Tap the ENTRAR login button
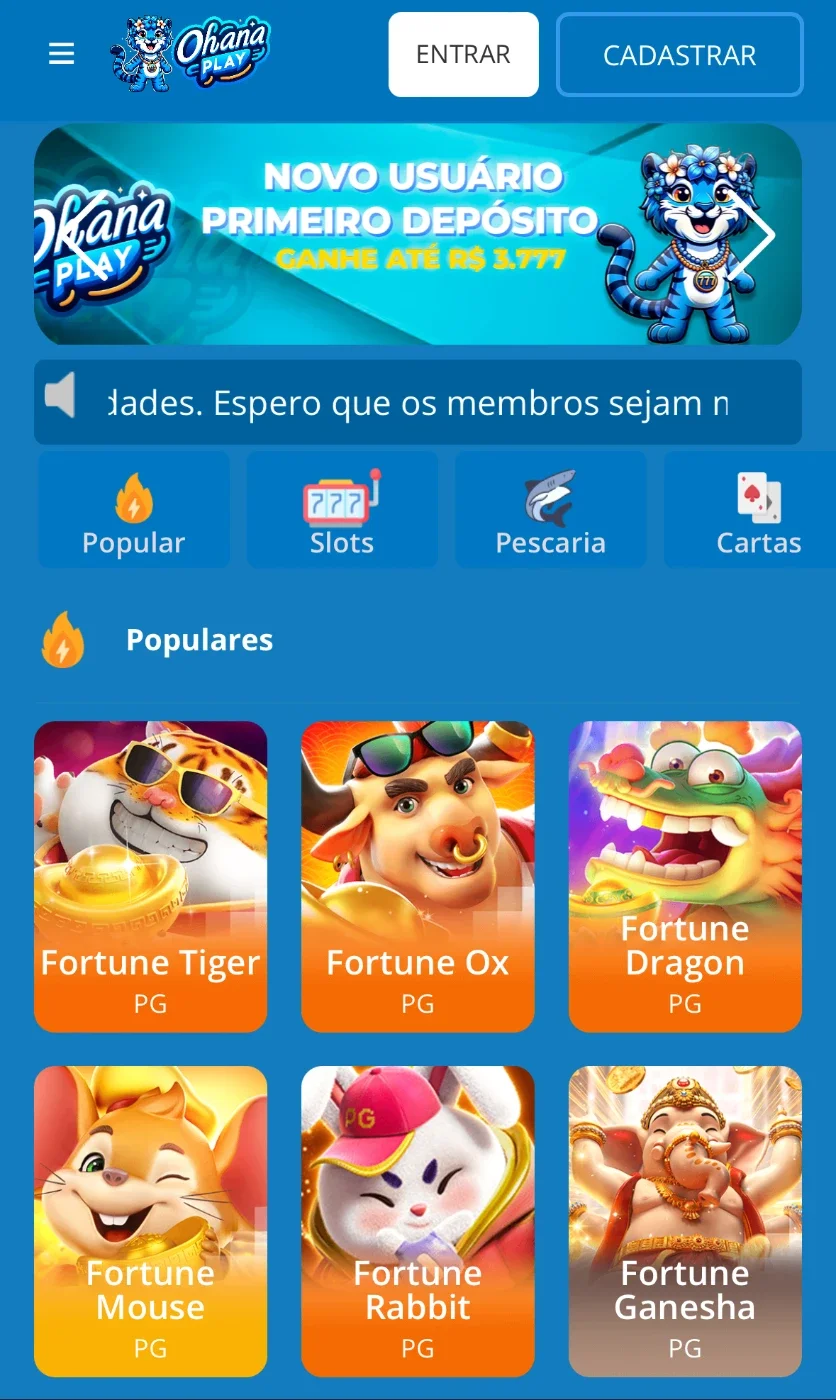Viewport: 836px width, 1400px height. 463,54
